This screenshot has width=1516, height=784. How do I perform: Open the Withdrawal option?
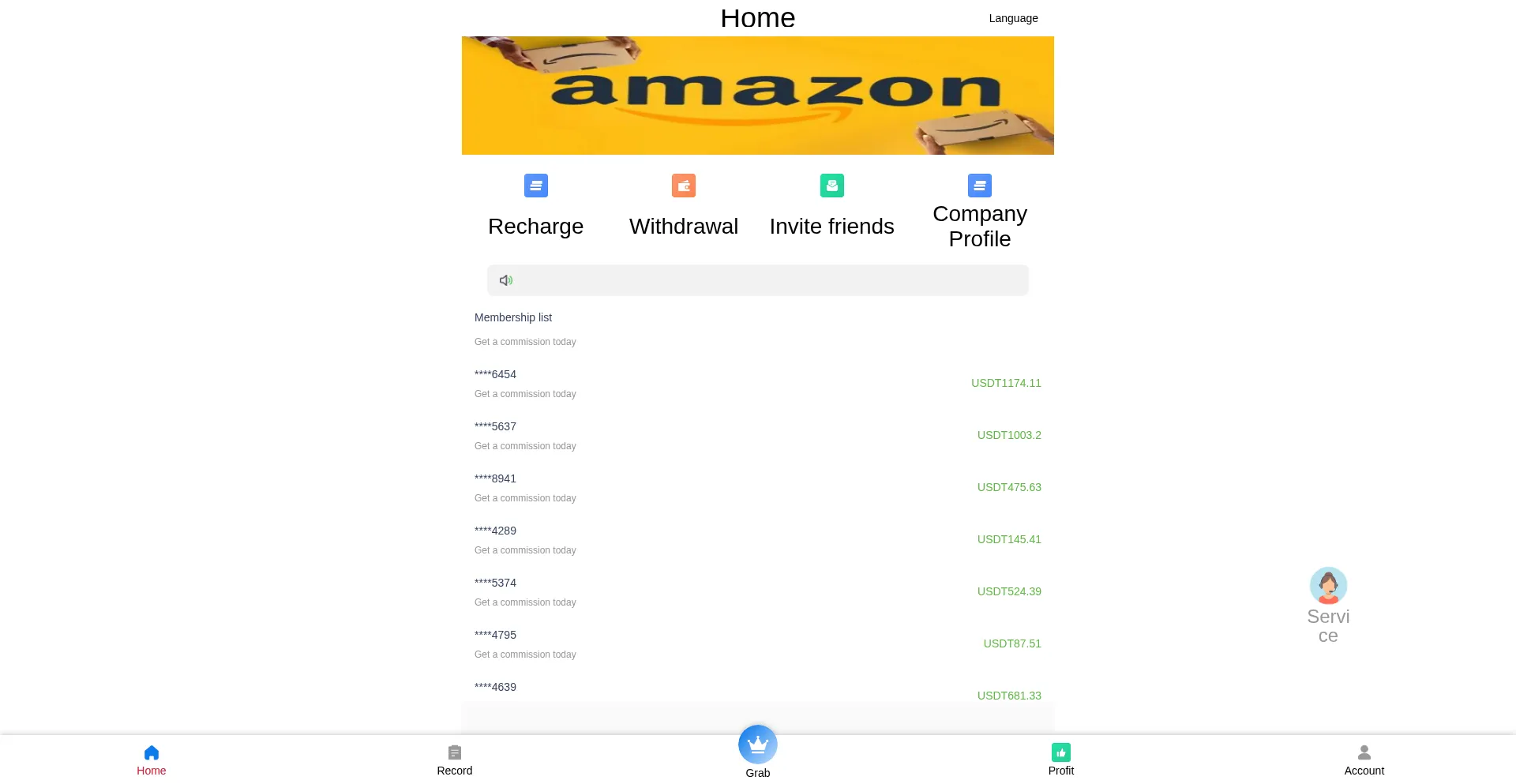click(684, 206)
